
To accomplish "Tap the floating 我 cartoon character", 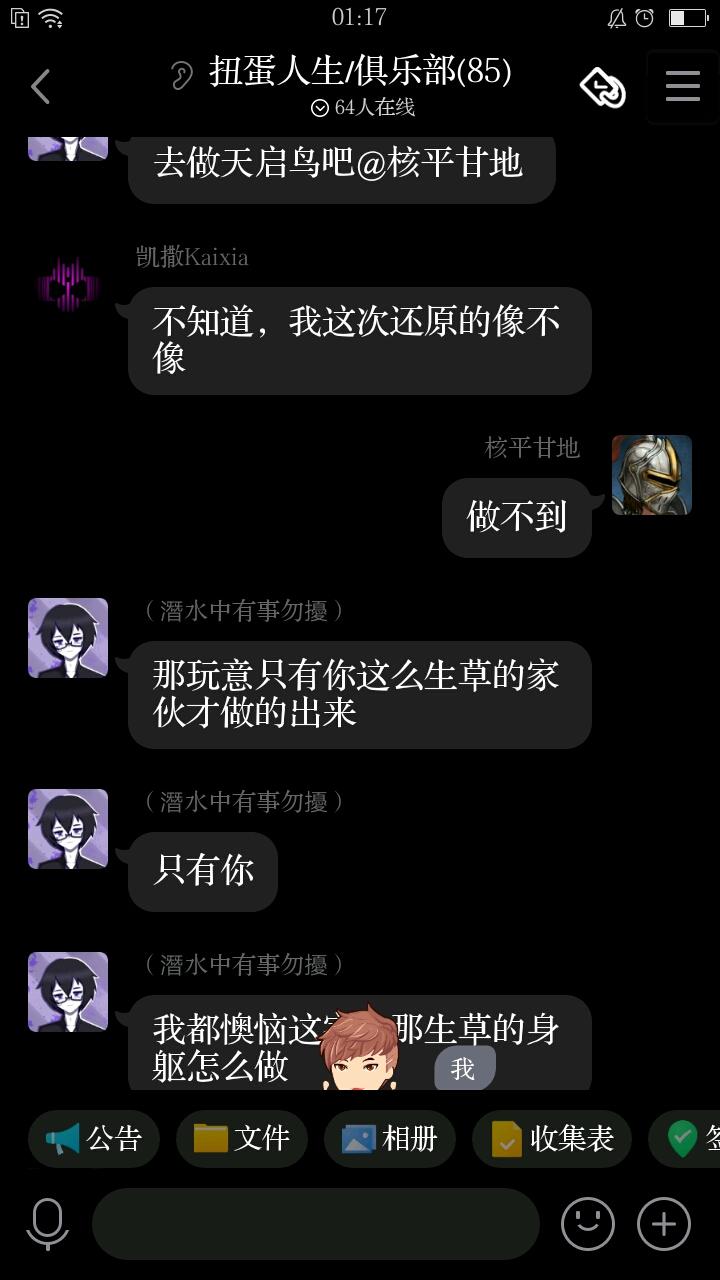I will (360, 1050).
